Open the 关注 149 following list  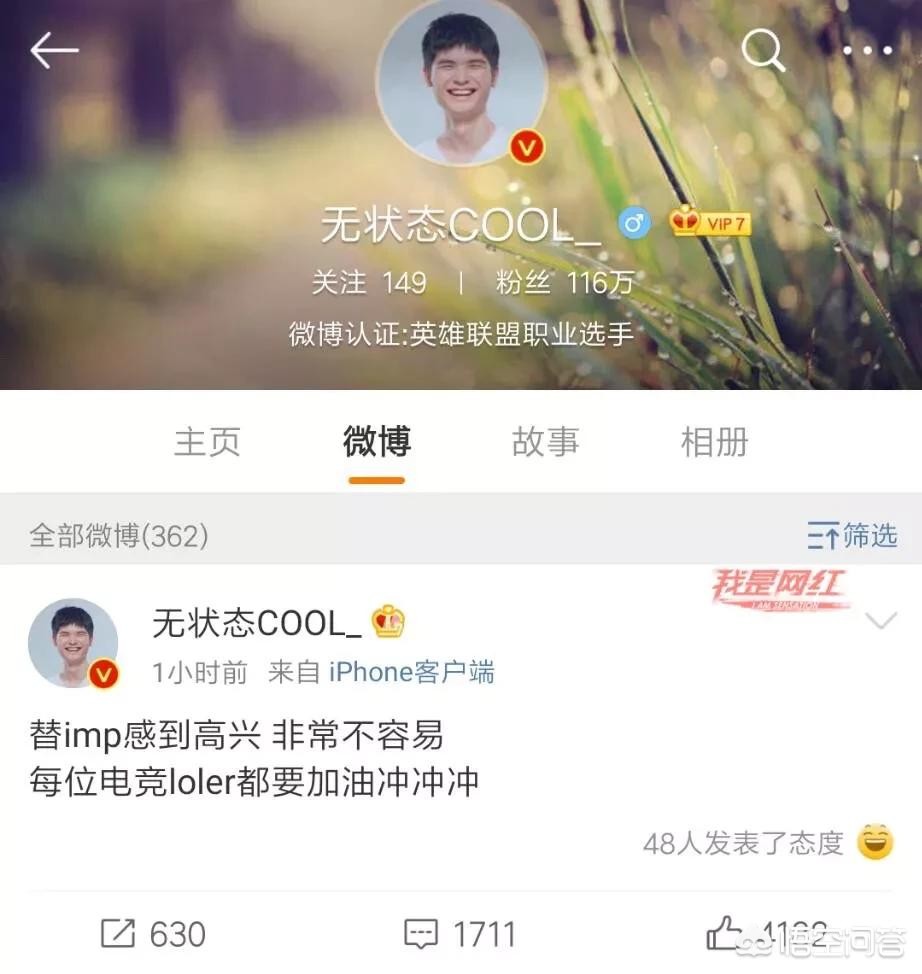click(x=369, y=283)
